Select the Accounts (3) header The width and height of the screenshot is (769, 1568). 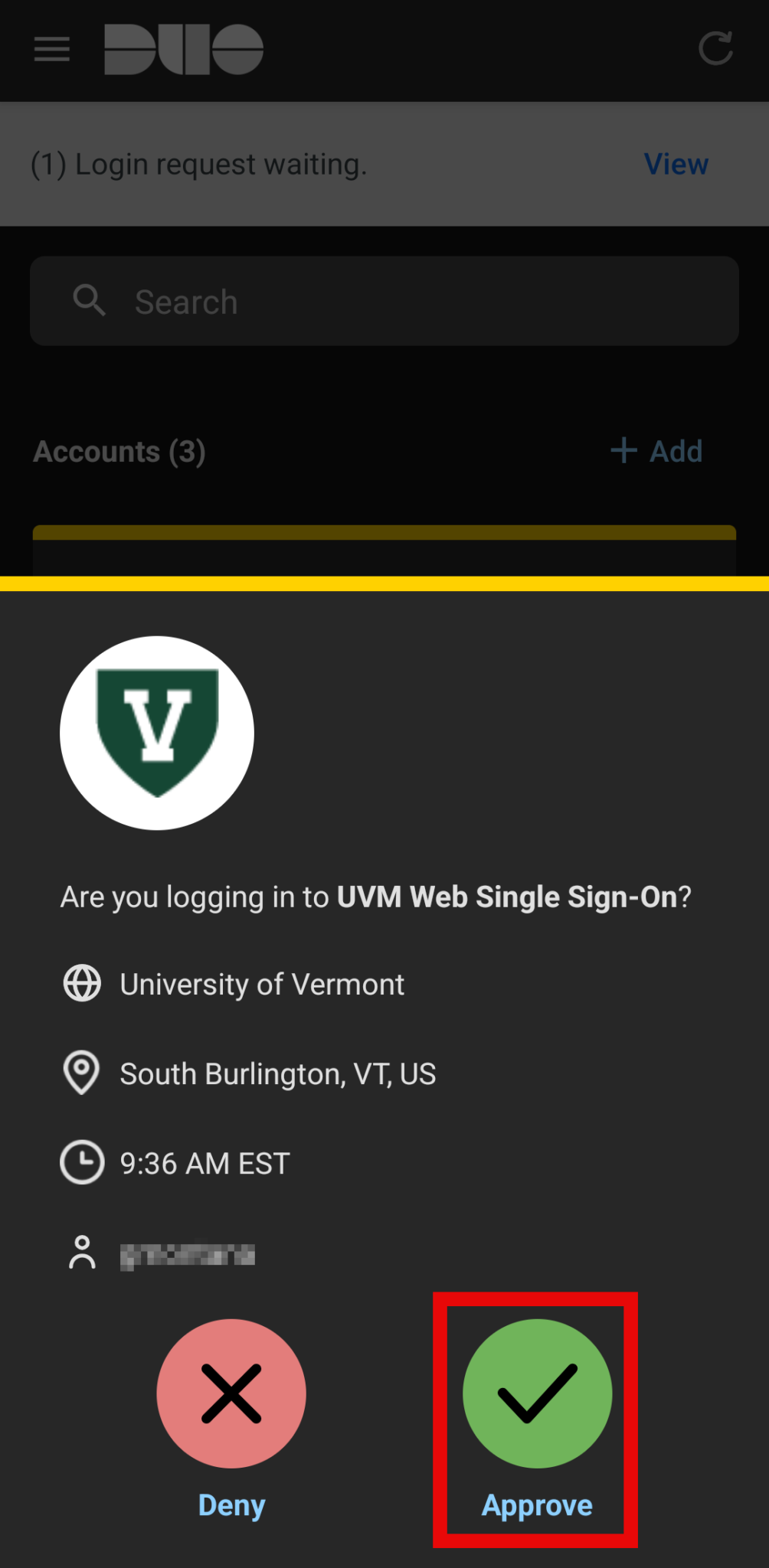pos(119,451)
